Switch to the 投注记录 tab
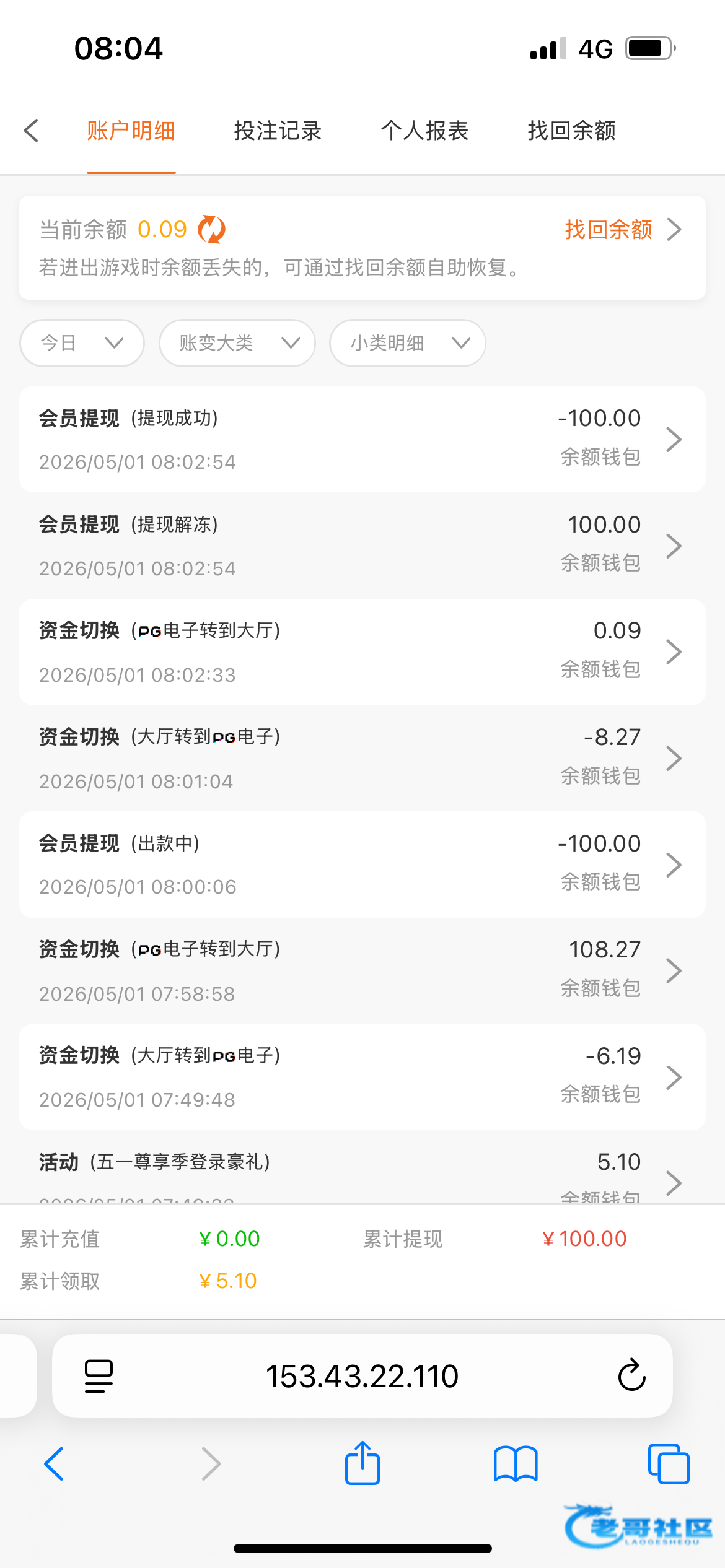The image size is (725, 1568). (x=278, y=131)
